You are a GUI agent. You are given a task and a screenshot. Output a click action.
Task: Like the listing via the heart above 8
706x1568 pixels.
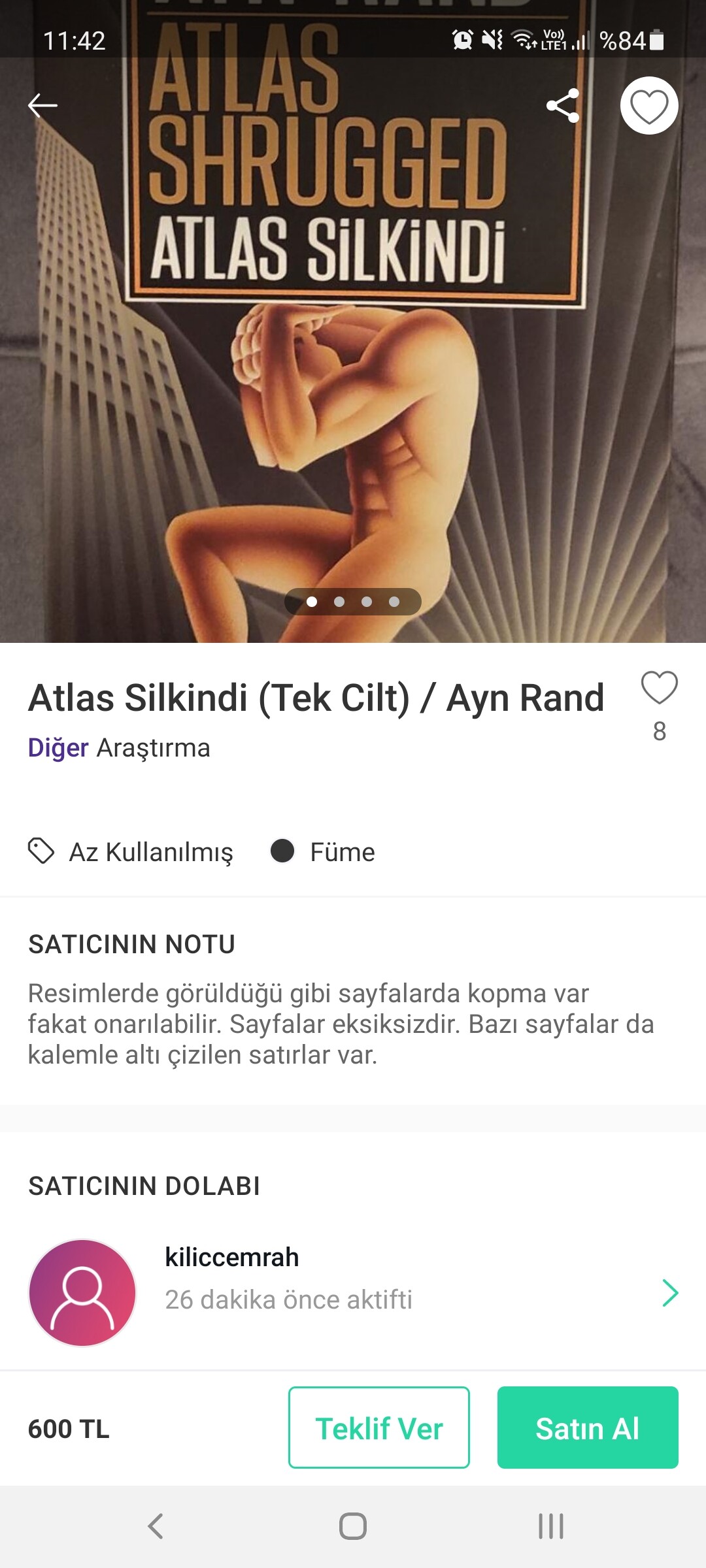pos(659,688)
